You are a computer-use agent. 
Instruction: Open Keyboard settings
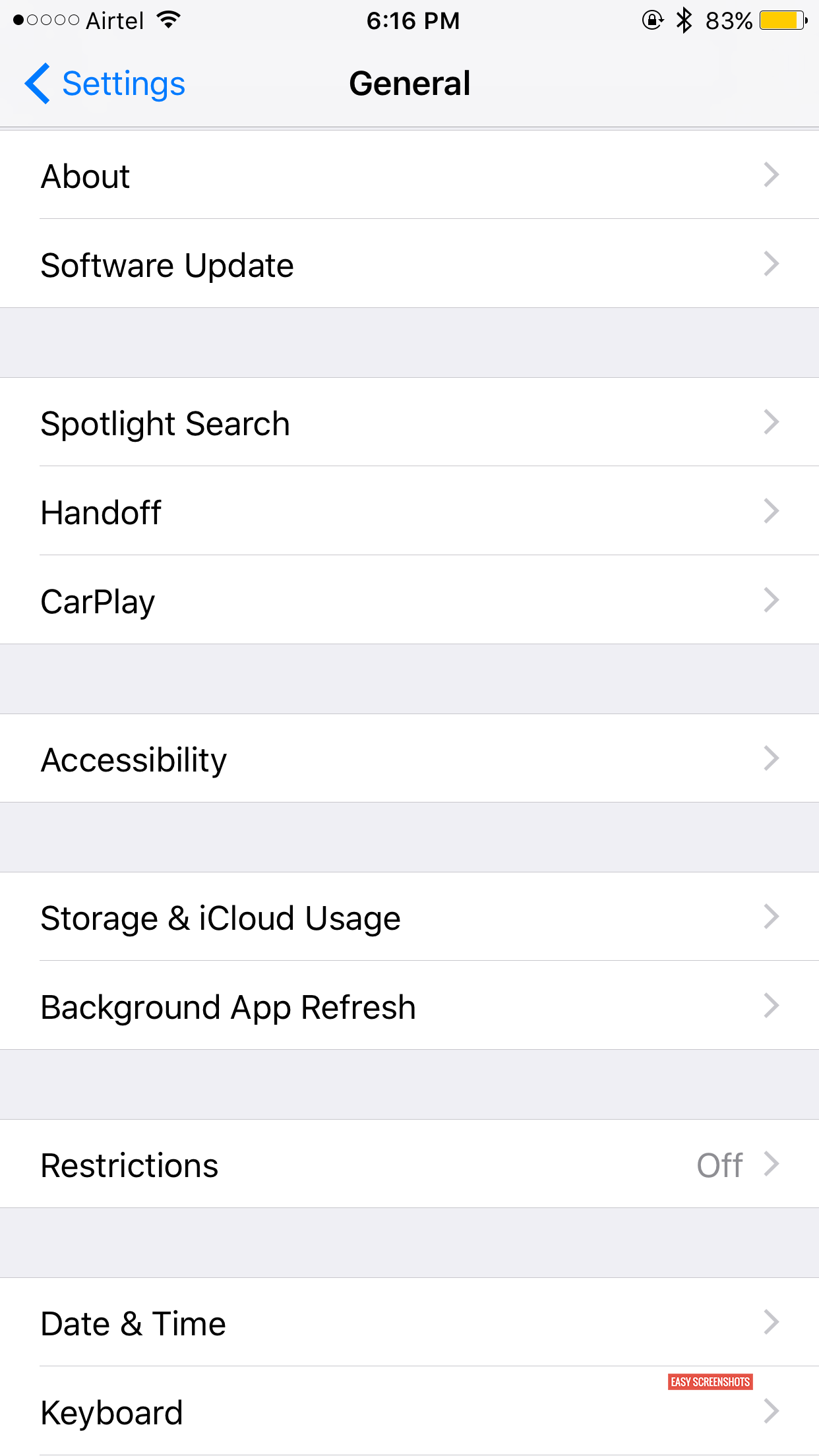(x=409, y=1411)
